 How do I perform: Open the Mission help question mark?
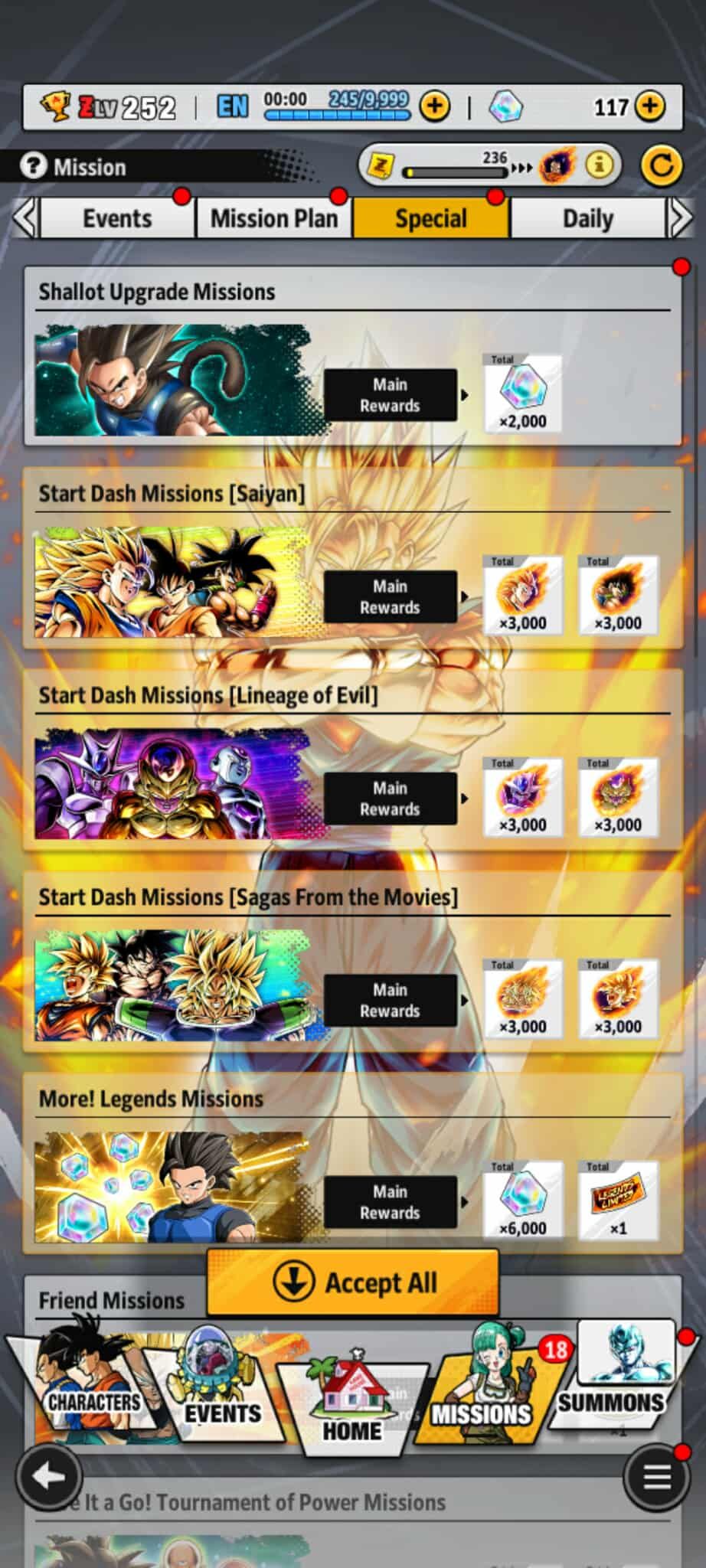click(x=33, y=165)
